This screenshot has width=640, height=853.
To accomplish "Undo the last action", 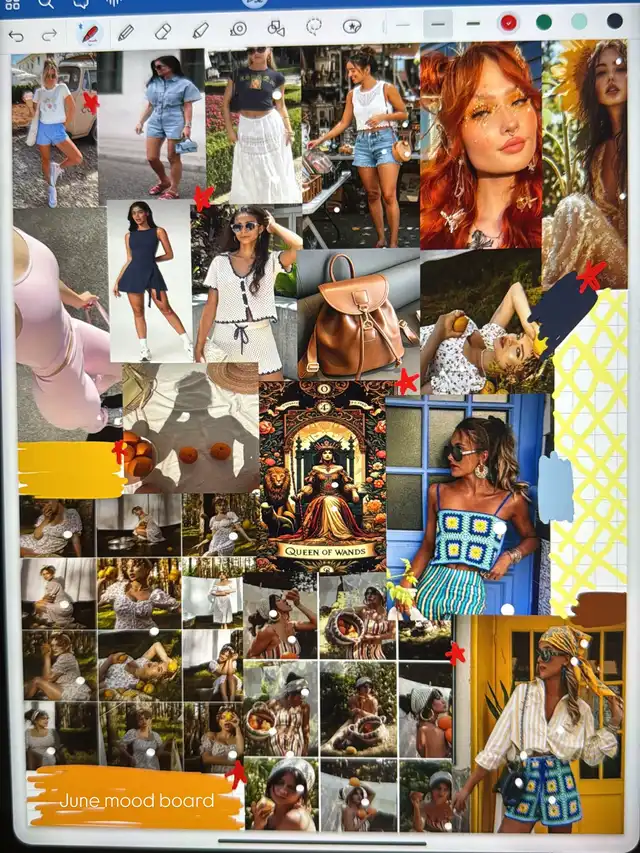I will [x=16, y=36].
